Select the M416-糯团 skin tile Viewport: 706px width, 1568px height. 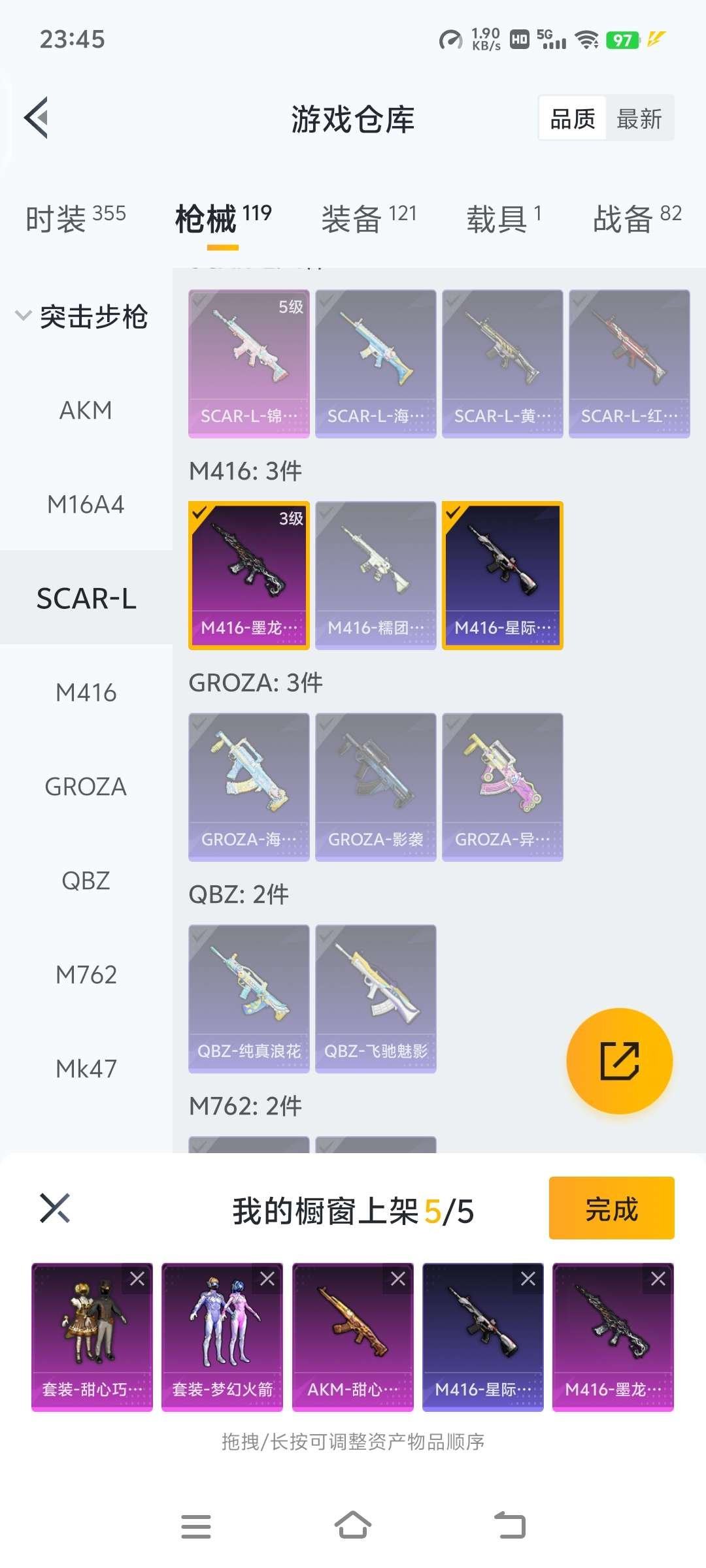[x=375, y=575]
